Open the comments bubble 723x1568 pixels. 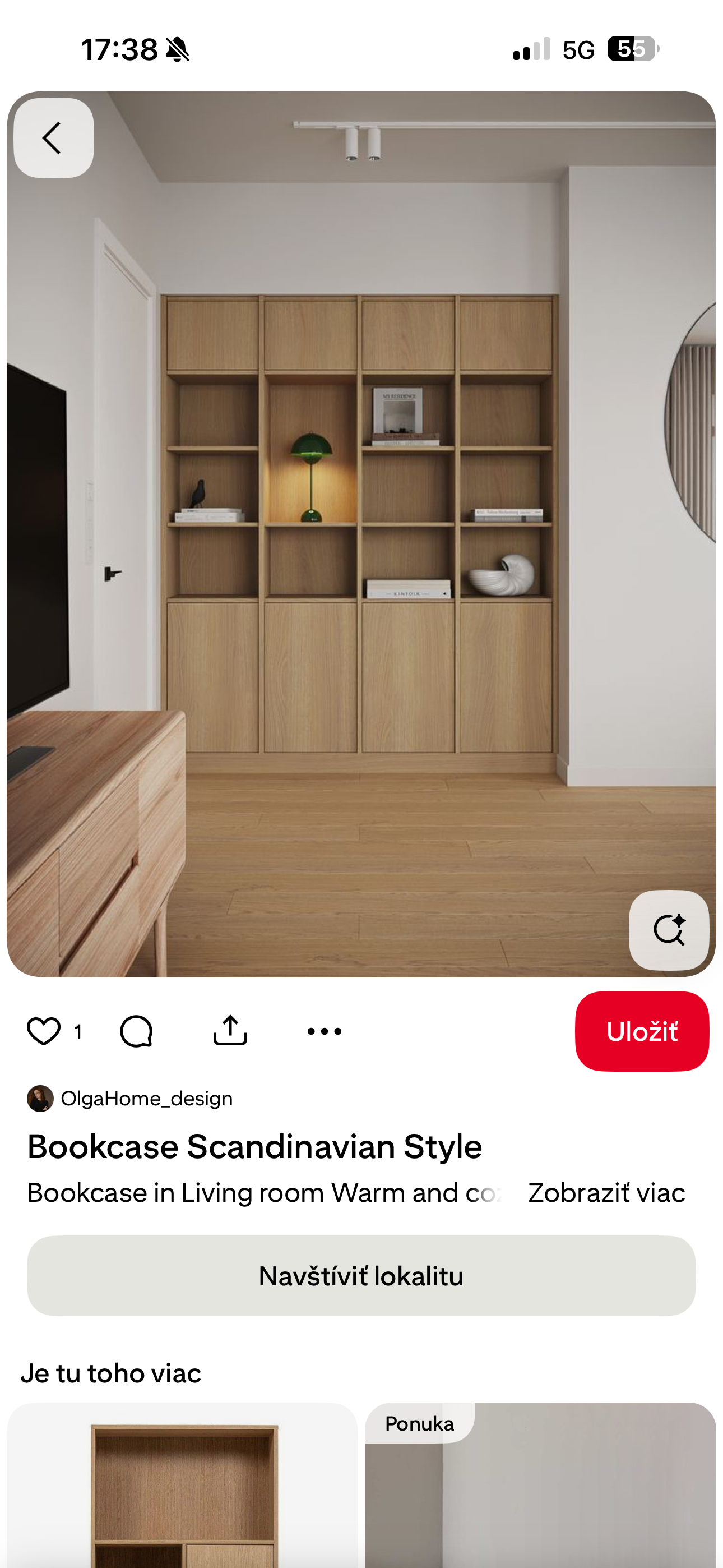click(136, 1031)
